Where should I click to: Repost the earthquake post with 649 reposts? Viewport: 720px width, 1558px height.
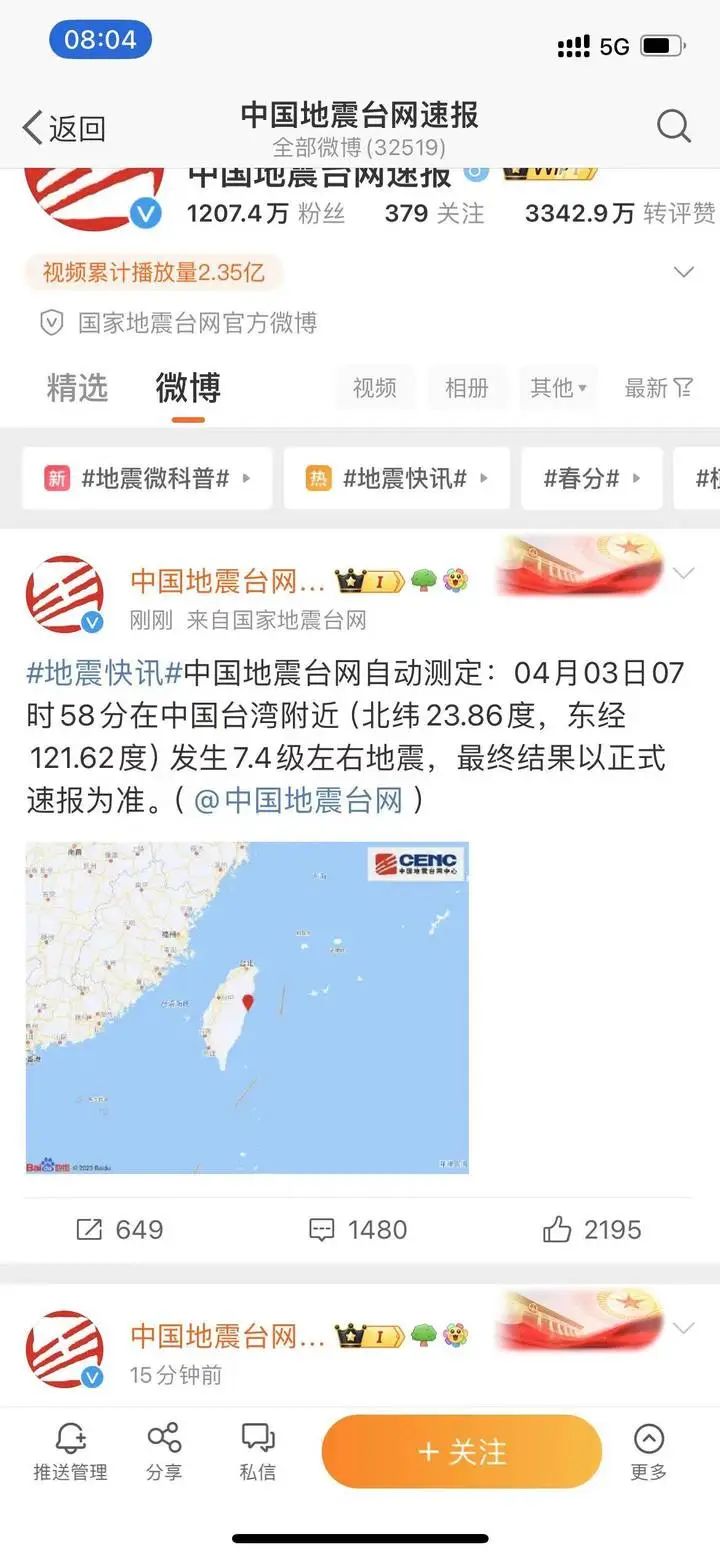[x=120, y=1230]
